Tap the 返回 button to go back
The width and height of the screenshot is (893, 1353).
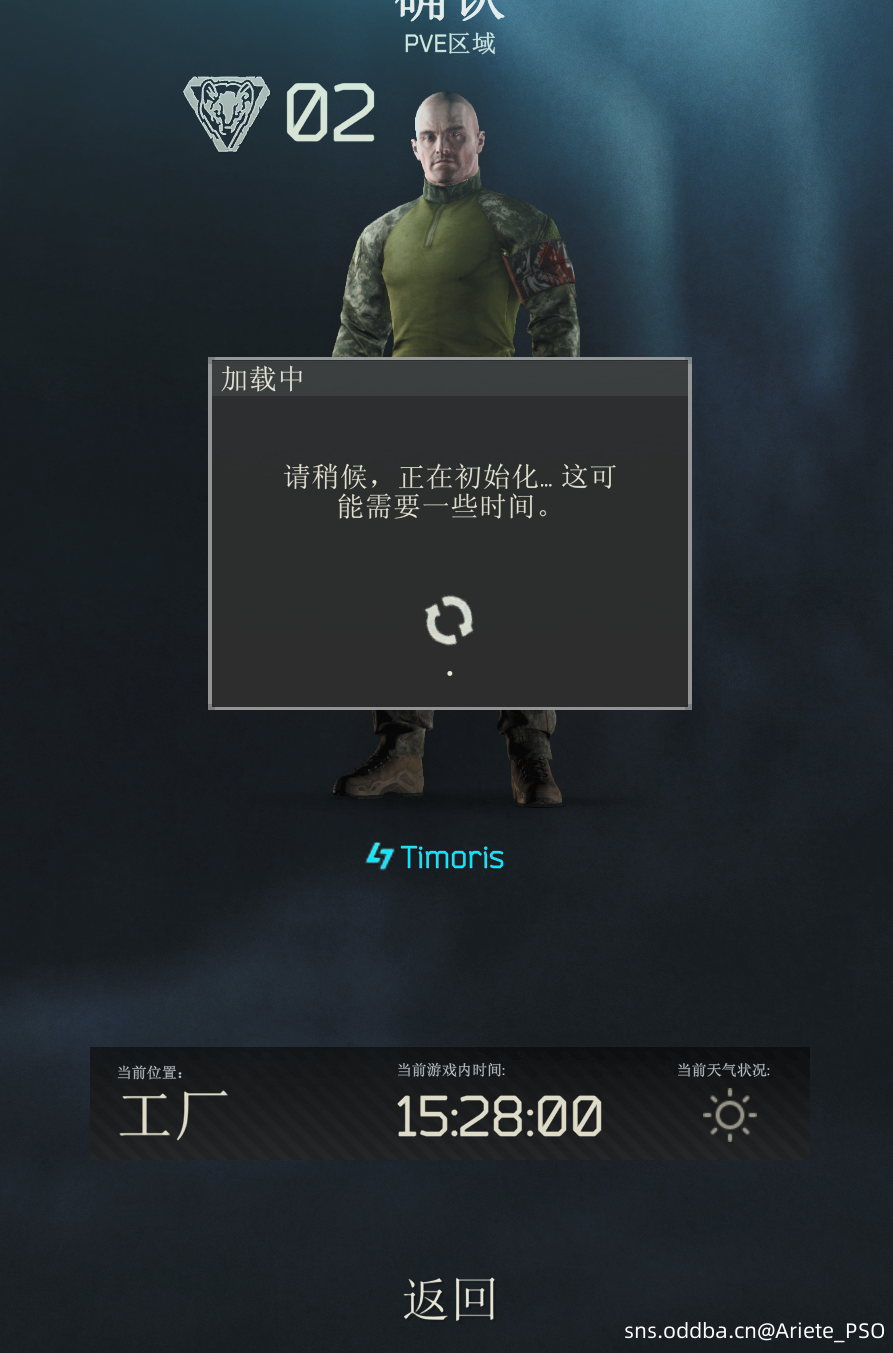point(449,1298)
